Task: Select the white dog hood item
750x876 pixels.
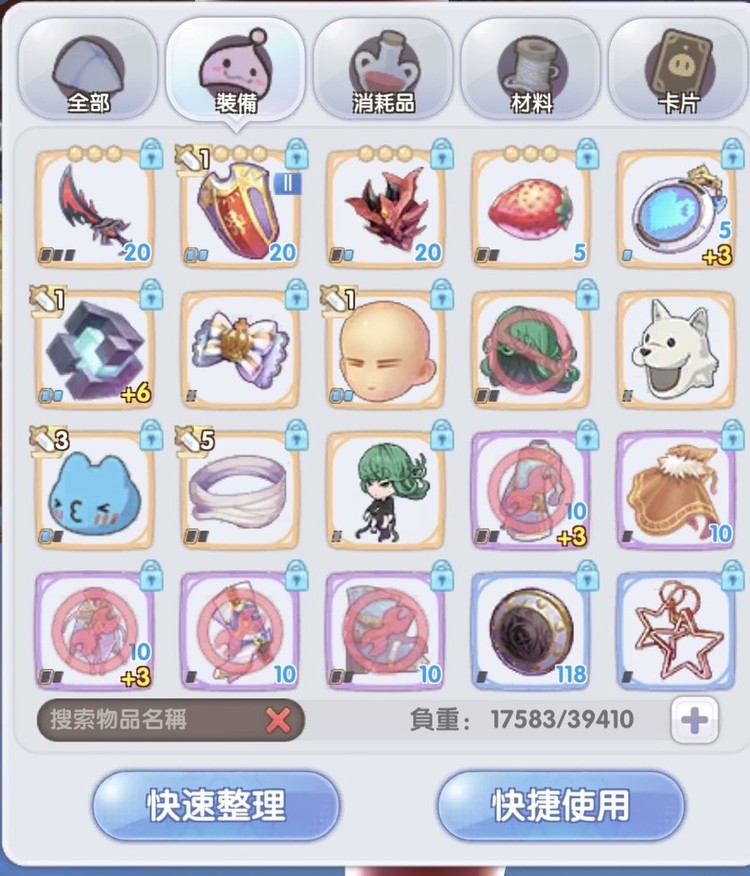Action: pos(677,349)
